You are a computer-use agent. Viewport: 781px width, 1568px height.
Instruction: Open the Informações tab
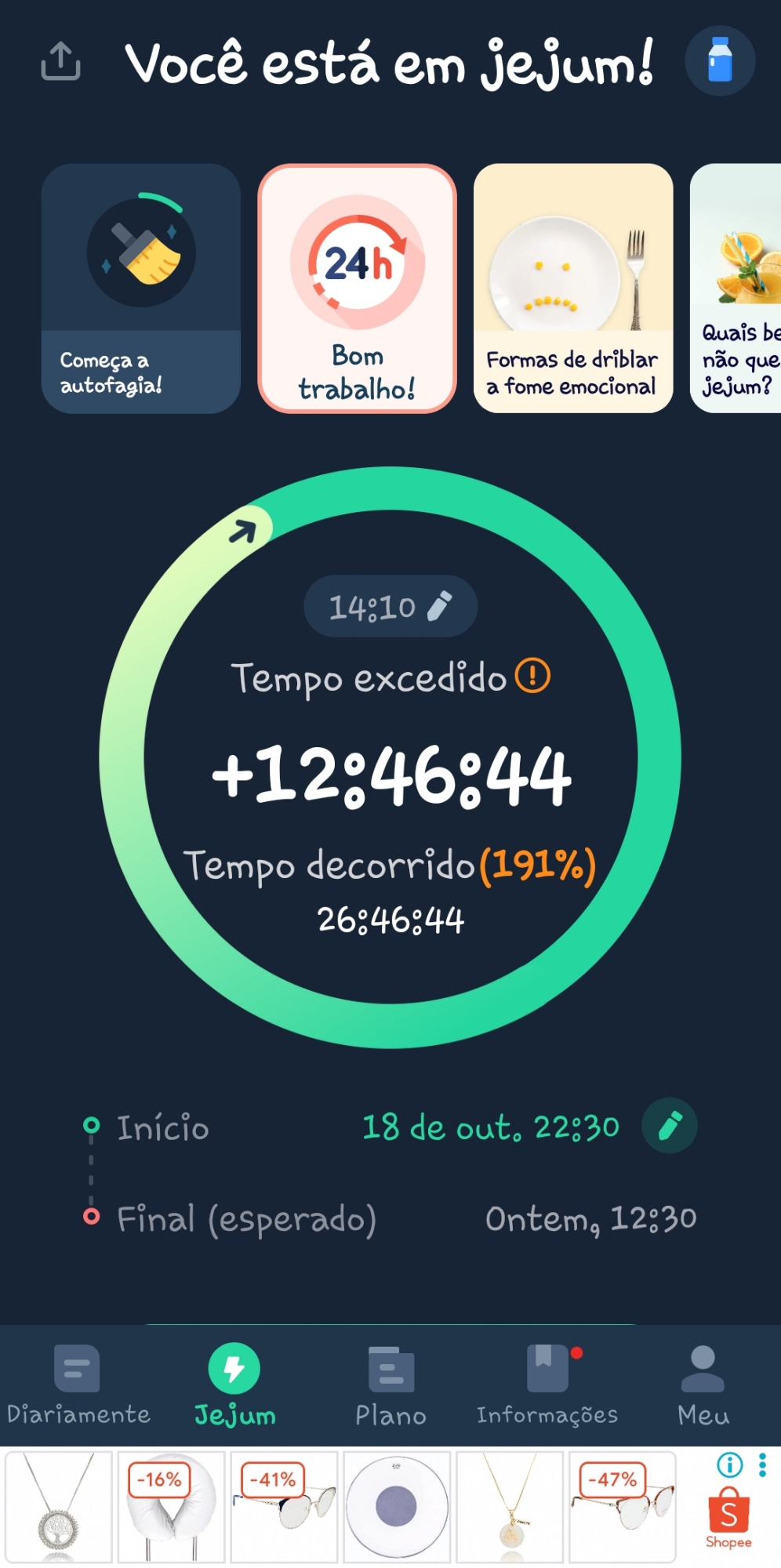[547, 1385]
